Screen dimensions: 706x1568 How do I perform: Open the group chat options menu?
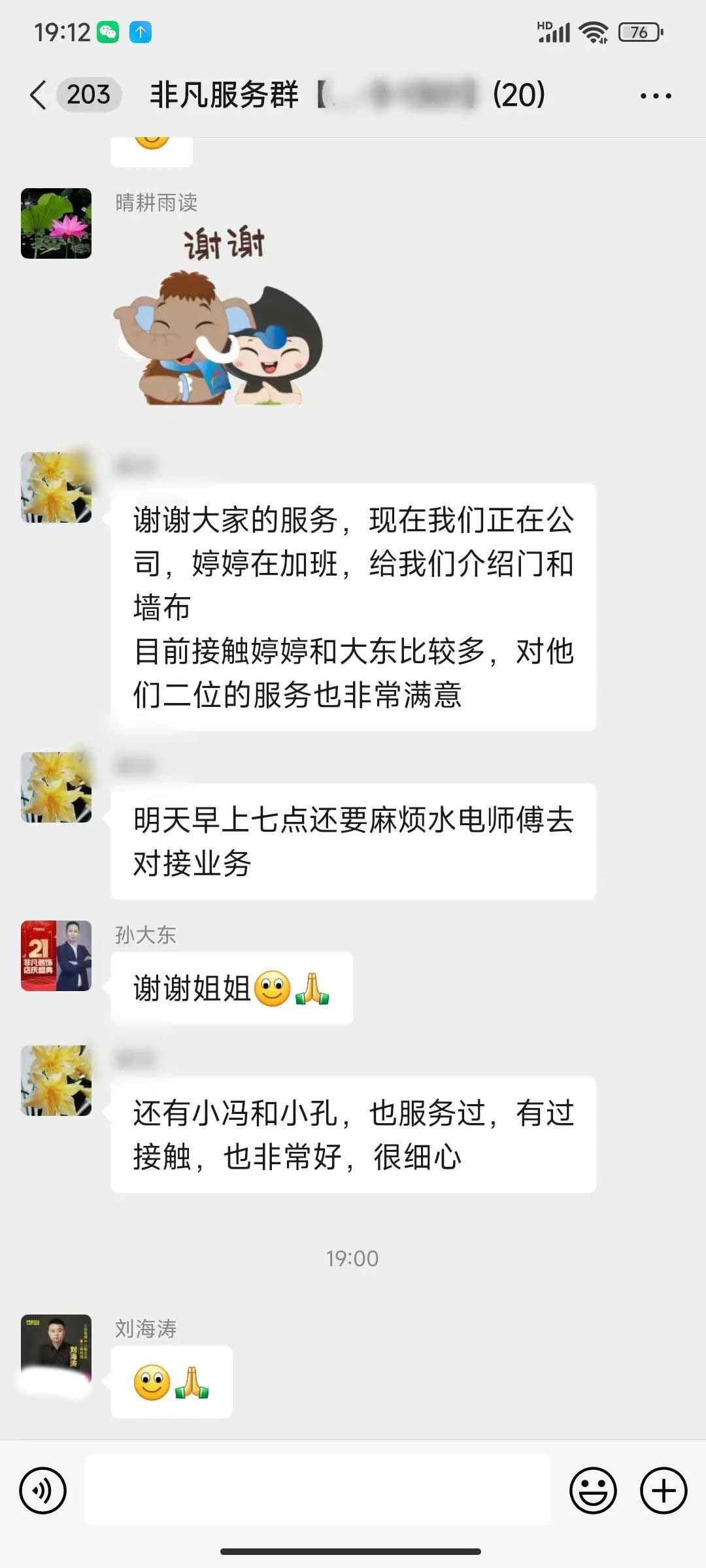pos(655,96)
